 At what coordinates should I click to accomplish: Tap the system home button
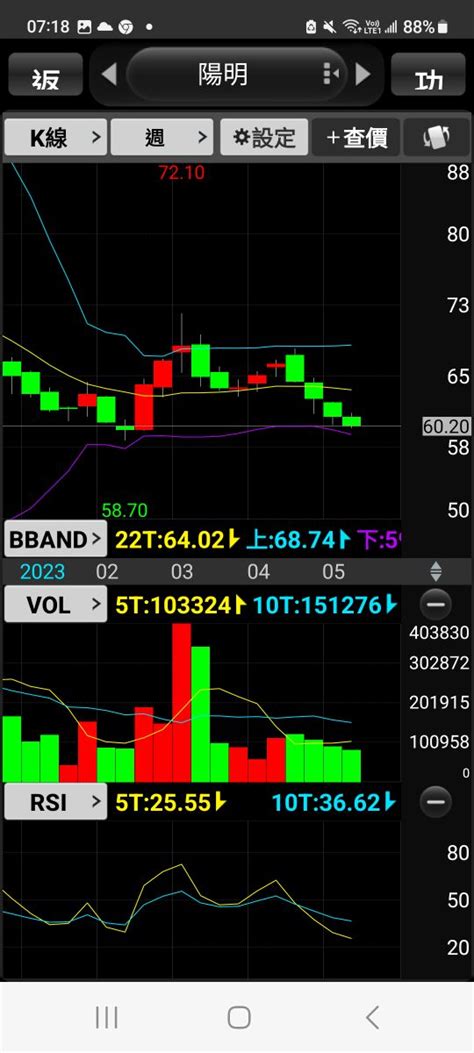tap(239, 1017)
